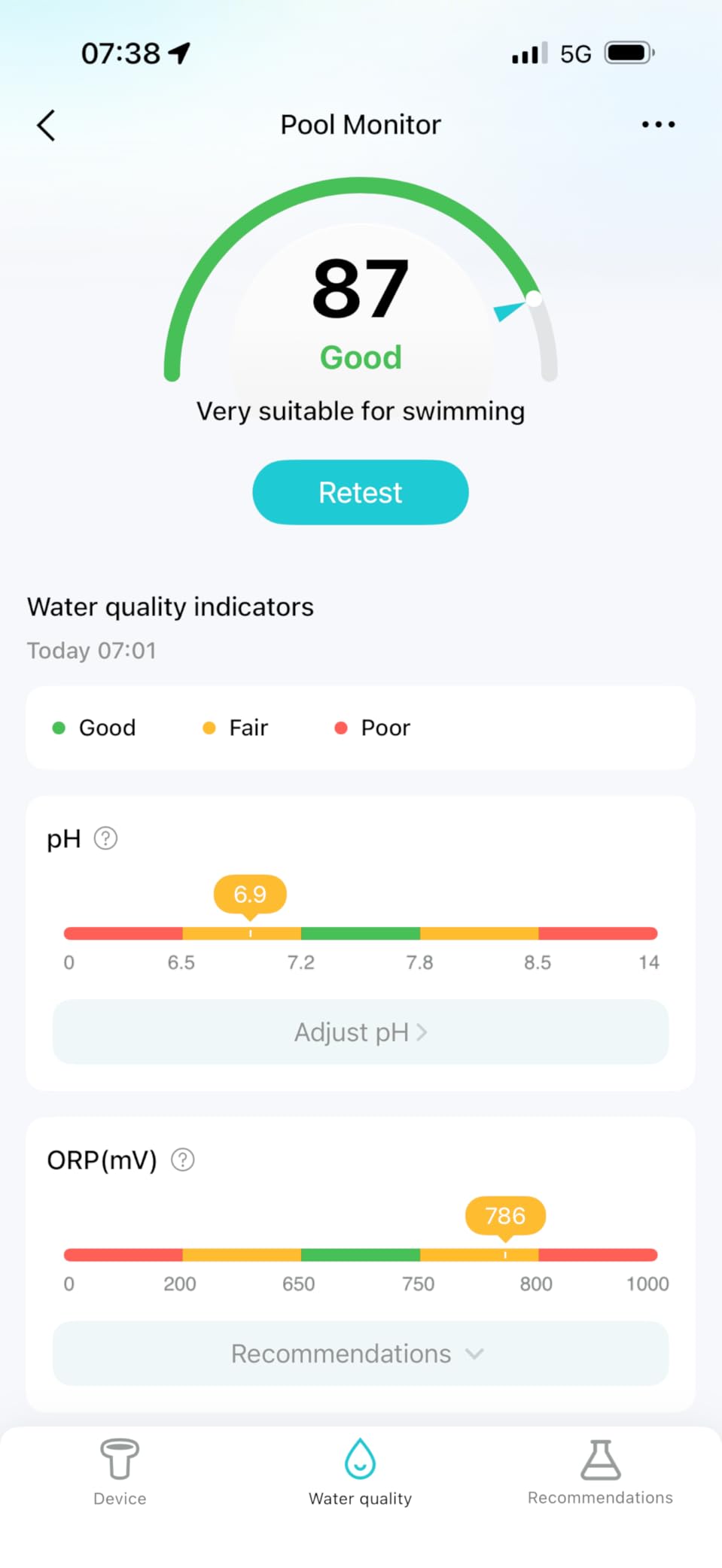Select the Water quality droplet icon
This screenshot has width=722, height=1568.
[x=360, y=1458]
